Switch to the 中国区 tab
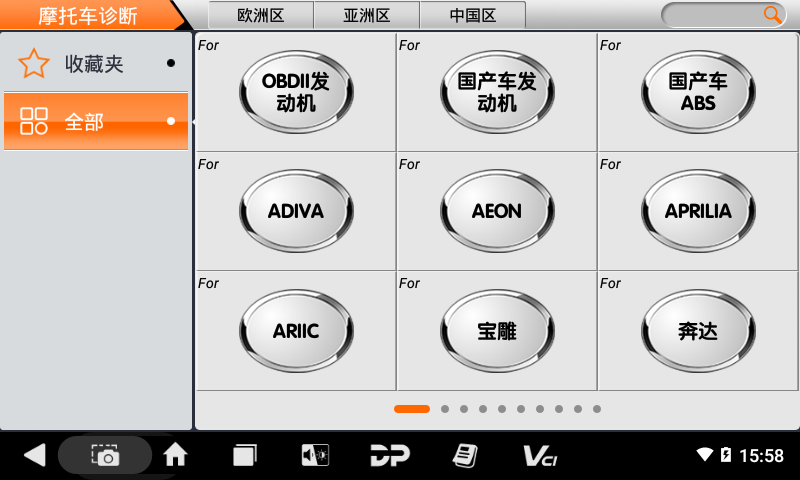Screen dimensions: 800x480 click(x=472, y=16)
